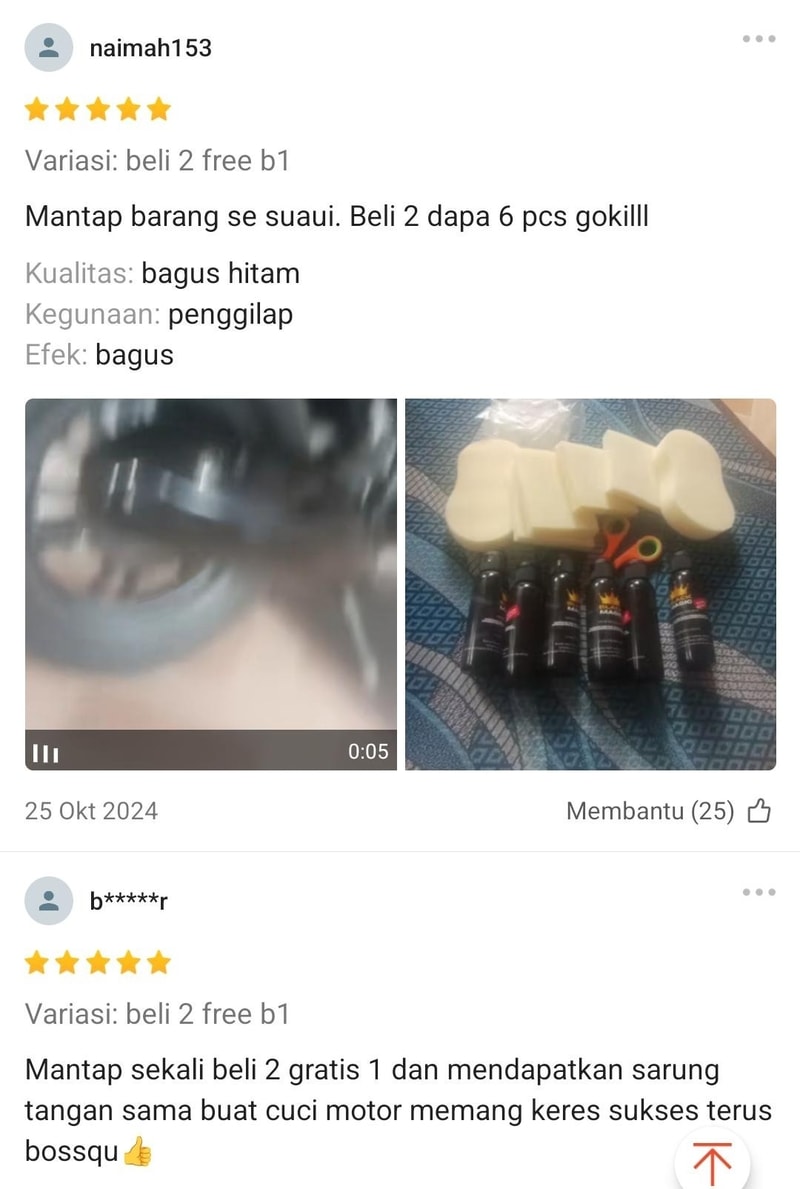The height and width of the screenshot is (1189, 800).
Task: Select the first star in naimah153's rating
Action: (37, 108)
